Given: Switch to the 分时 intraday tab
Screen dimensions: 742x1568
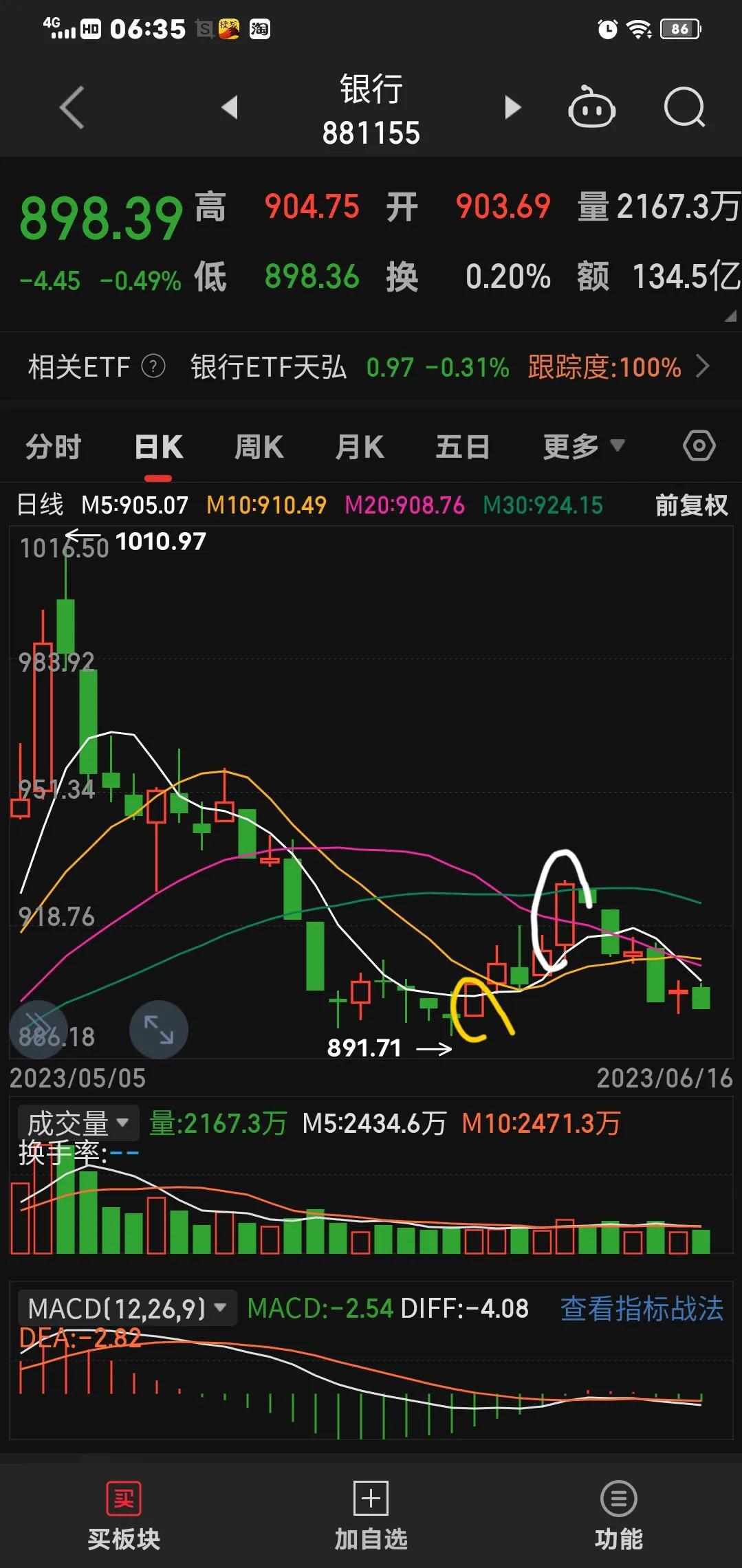Looking at the screenshot, I should (54, 445).
